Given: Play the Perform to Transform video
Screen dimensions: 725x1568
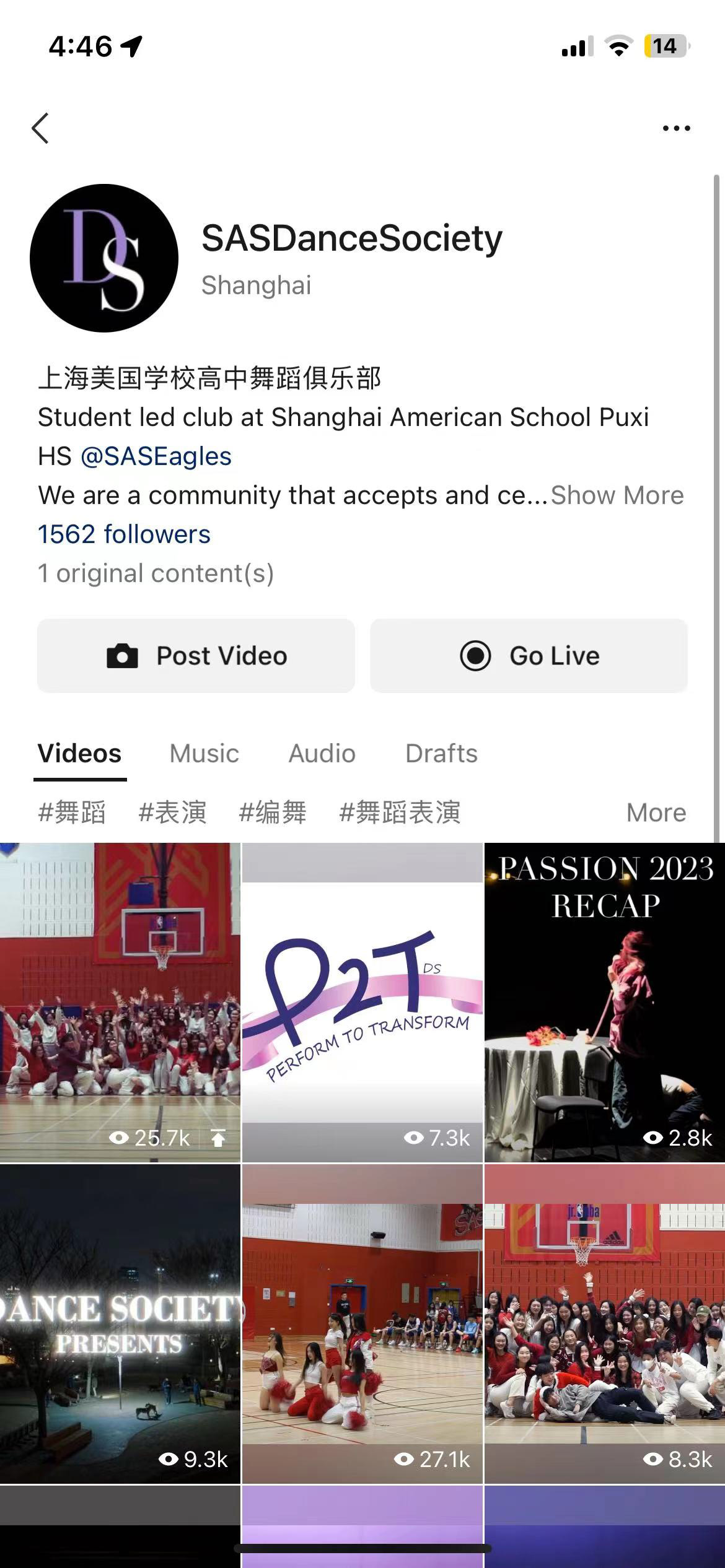Looking at the screenshot, I should click(362, 1002).
